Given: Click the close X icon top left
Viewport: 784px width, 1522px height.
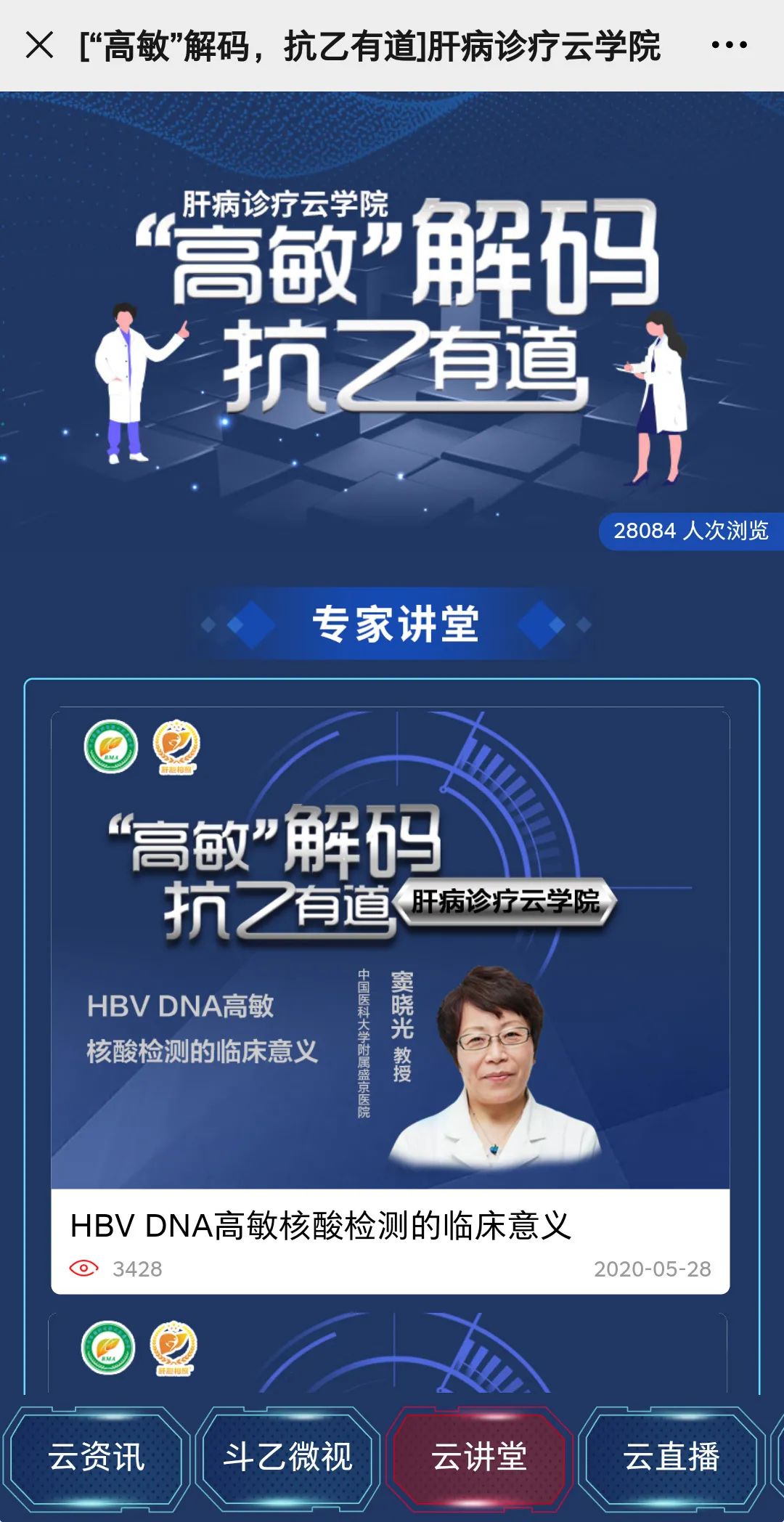Looking at the screenshot, I should click(38, 45).
